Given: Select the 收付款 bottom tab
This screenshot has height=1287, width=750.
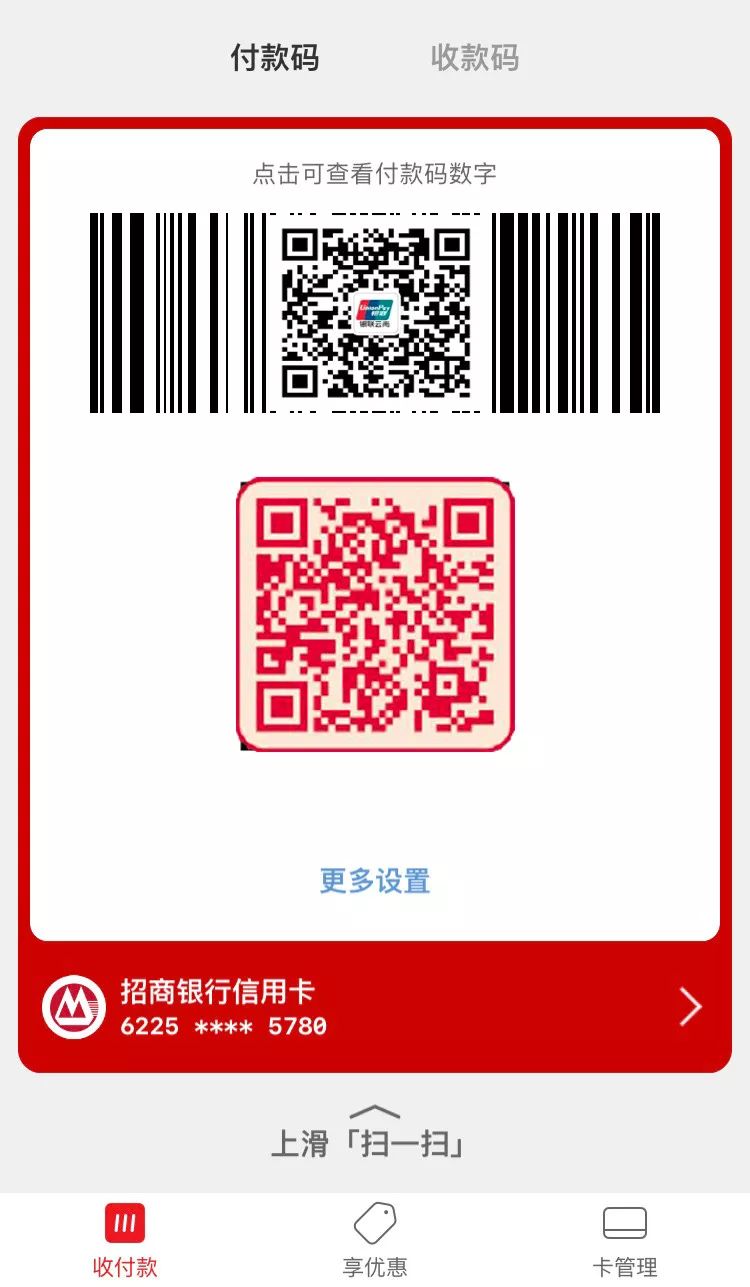Looking at the screenshot, I should [125, 1240].
